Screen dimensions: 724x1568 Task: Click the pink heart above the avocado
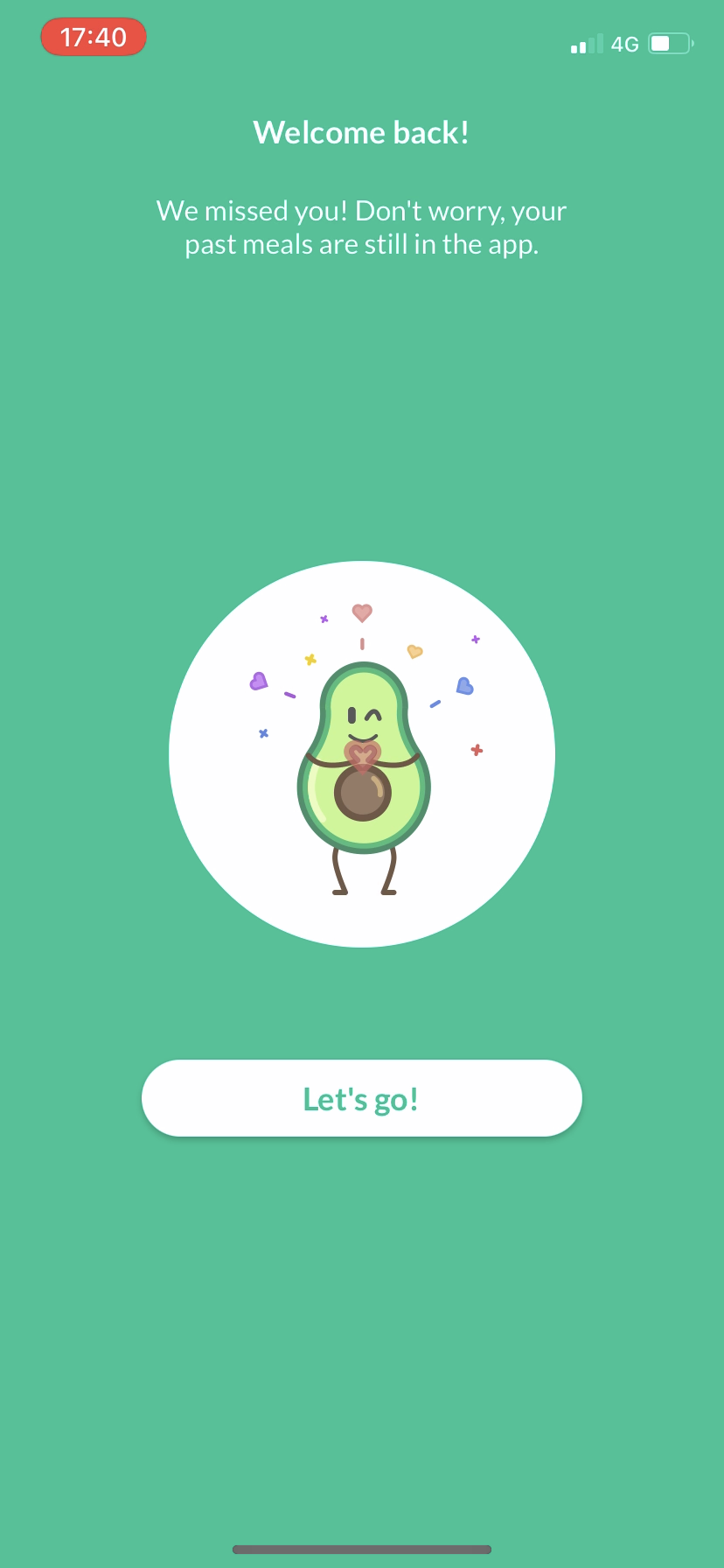[x=362, y=612]
